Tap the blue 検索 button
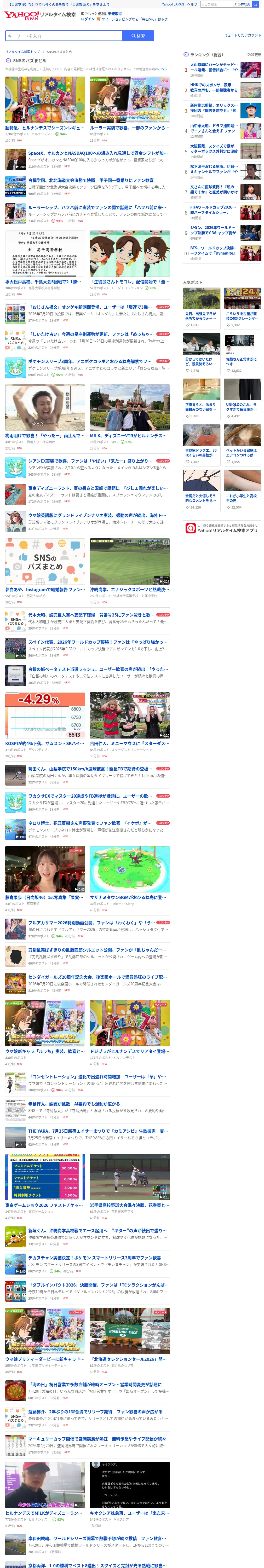This screenshot has width=264, height=1568. (138, 36)
